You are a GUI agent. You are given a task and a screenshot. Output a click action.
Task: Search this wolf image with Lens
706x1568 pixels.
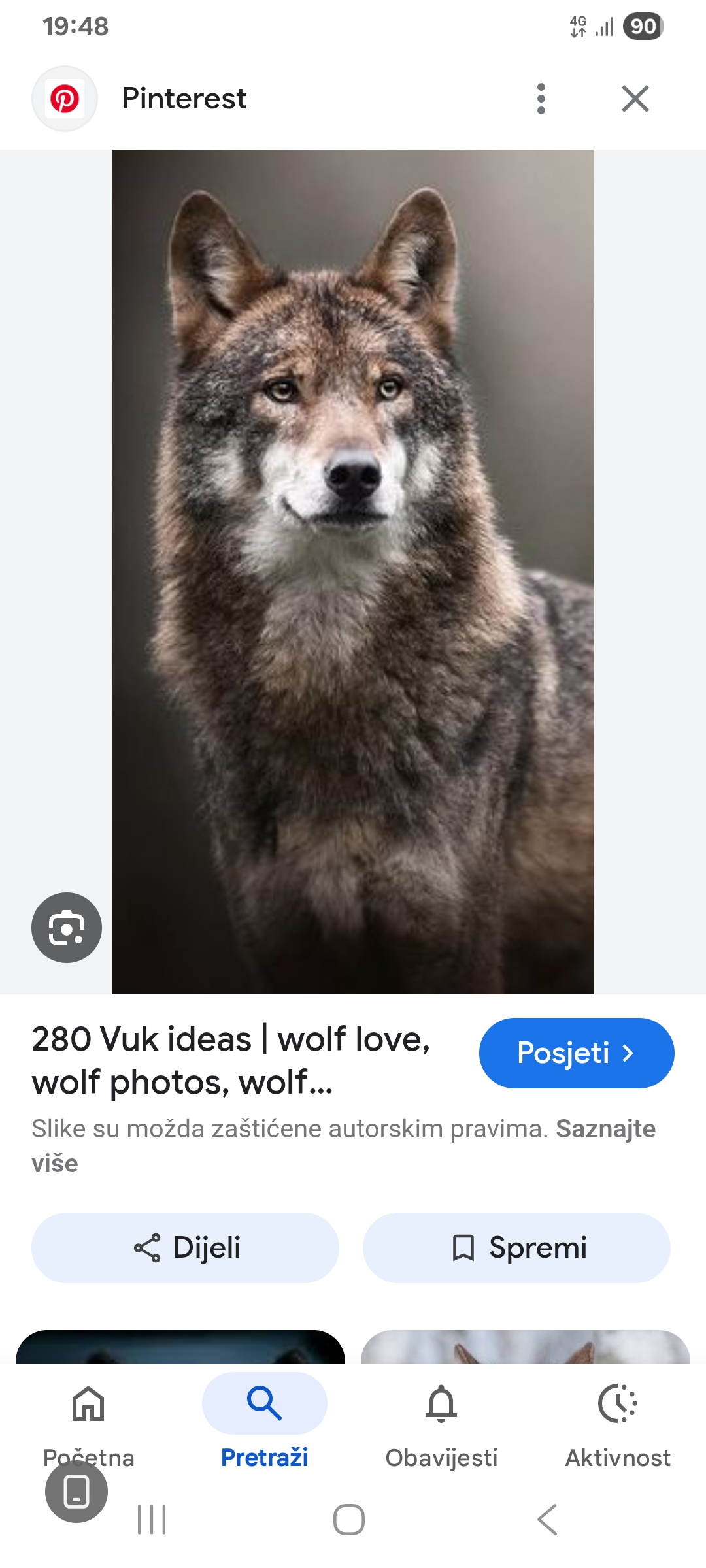point(67,927)
